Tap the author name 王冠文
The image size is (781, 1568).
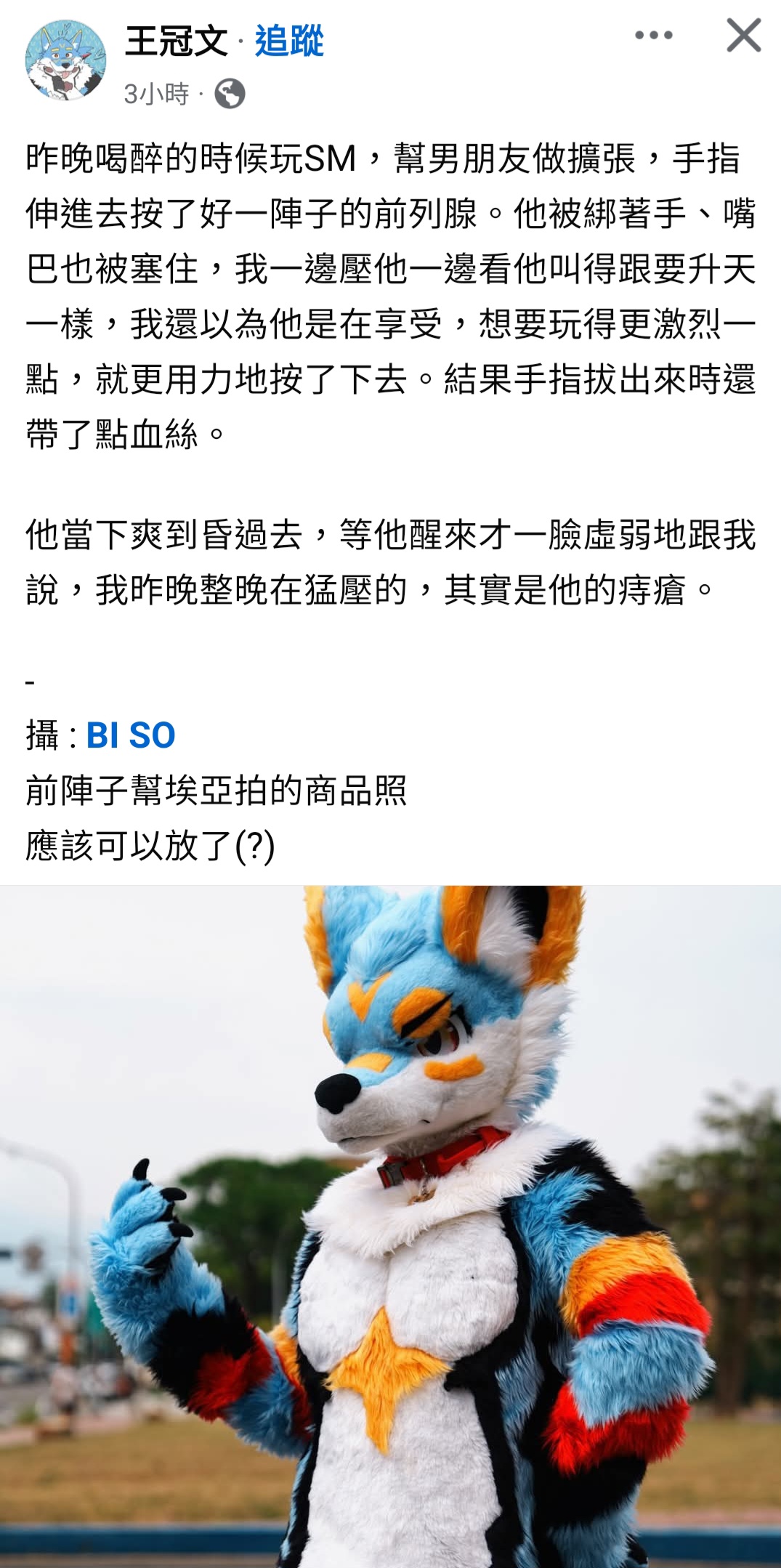pos(177,41)
